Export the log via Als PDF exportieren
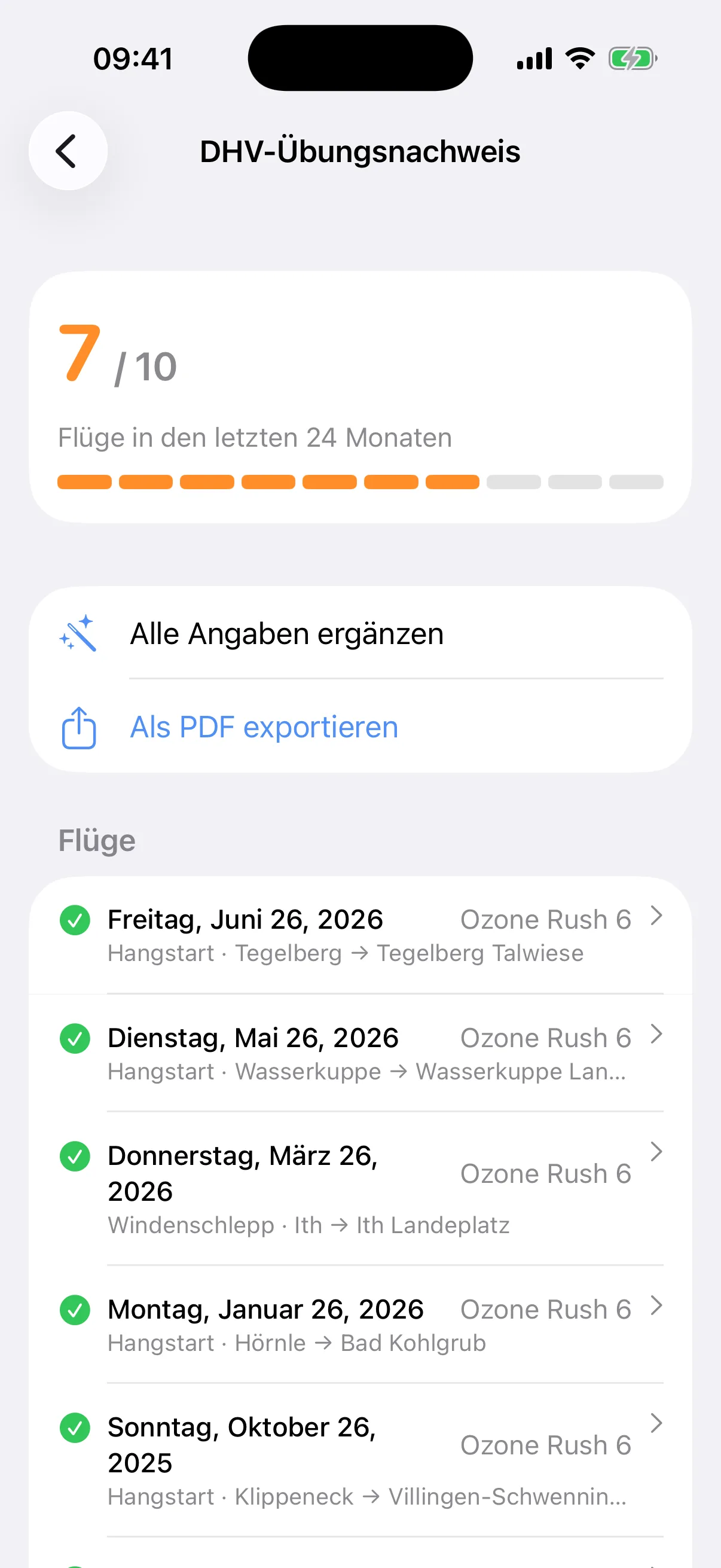This screenshot has height=1568, width=721. pyautogui.click(x=360, y=727)
